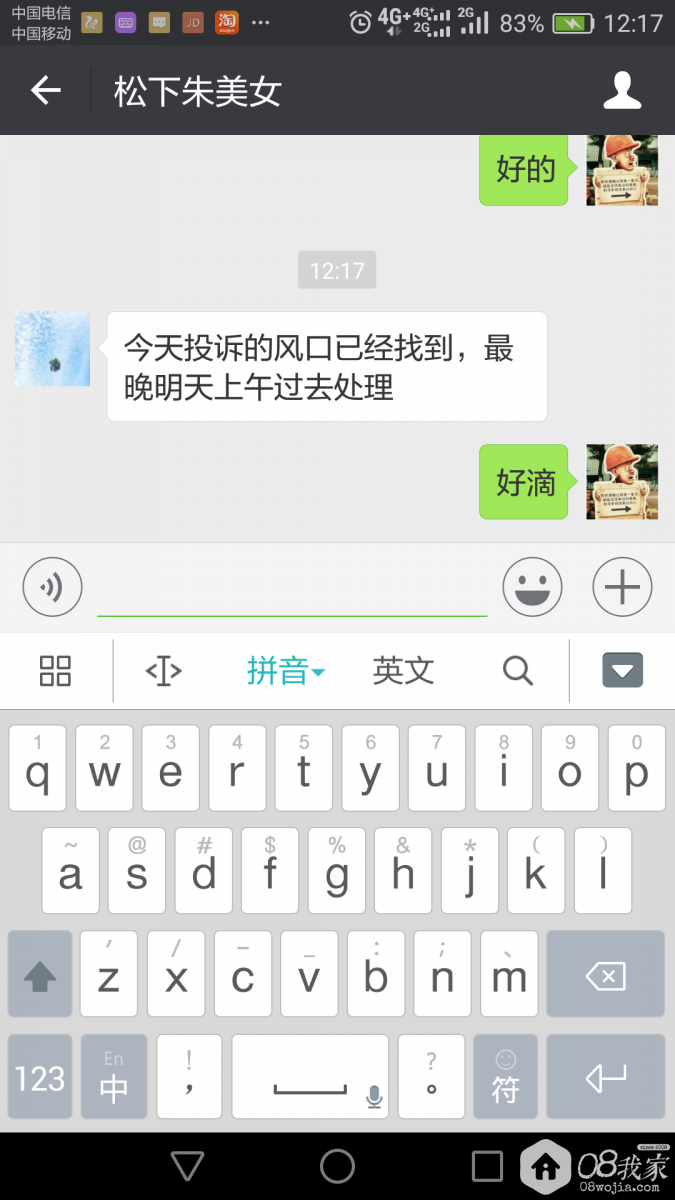Open the 符 symbols key
Screen dimensions: 675x1200
pos(505,1077)
